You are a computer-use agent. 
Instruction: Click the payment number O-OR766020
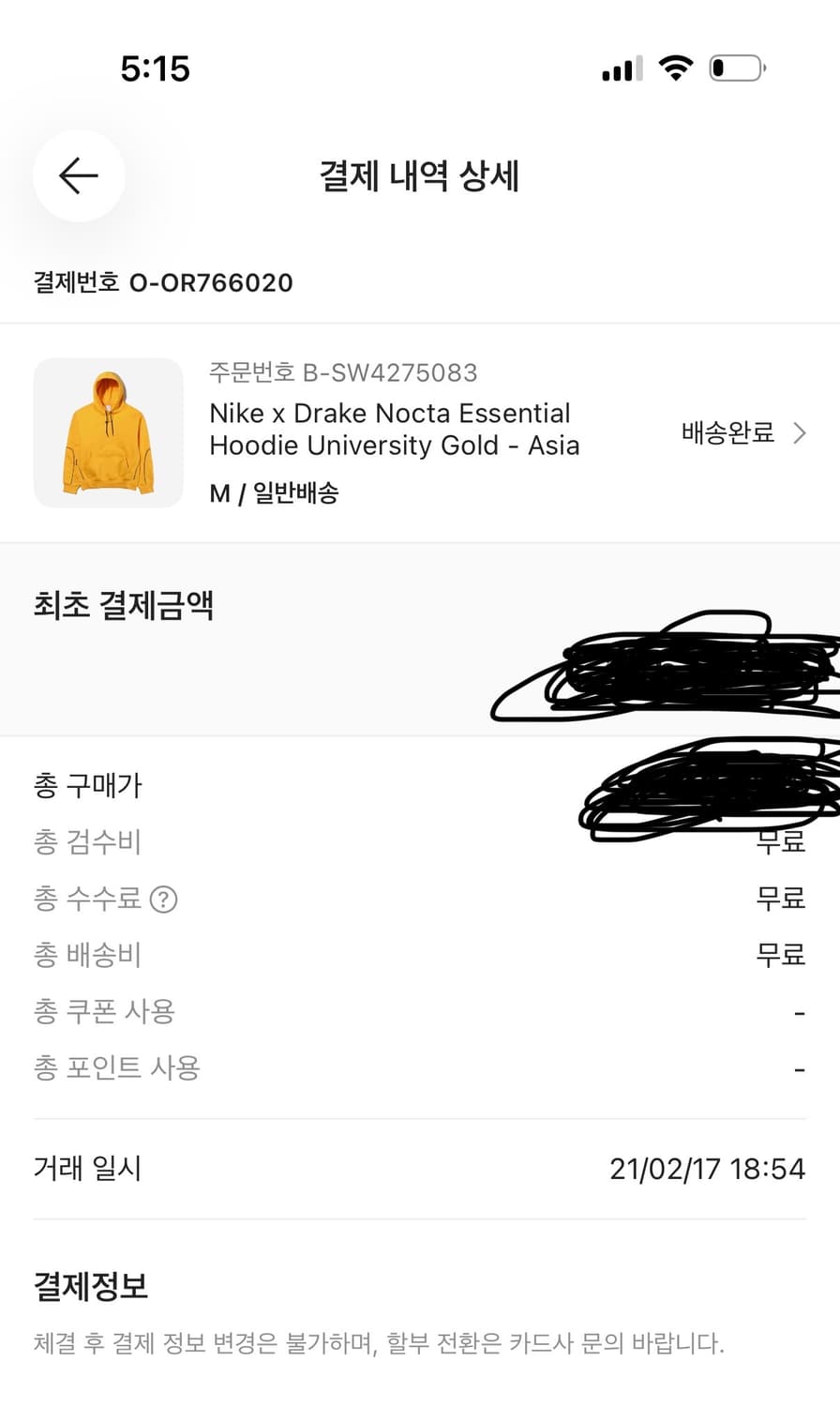(212, 282)
